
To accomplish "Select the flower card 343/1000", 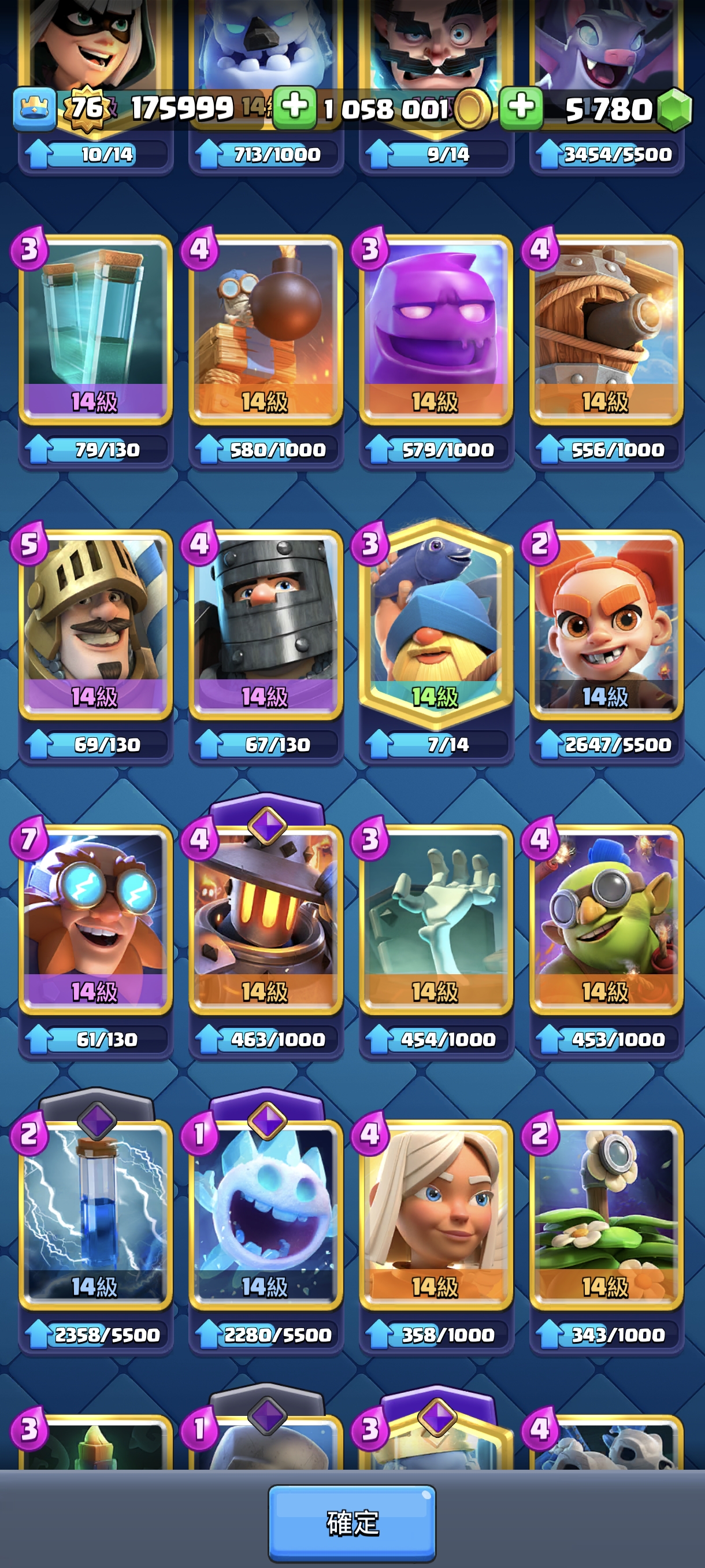I will pos(606,1214).
